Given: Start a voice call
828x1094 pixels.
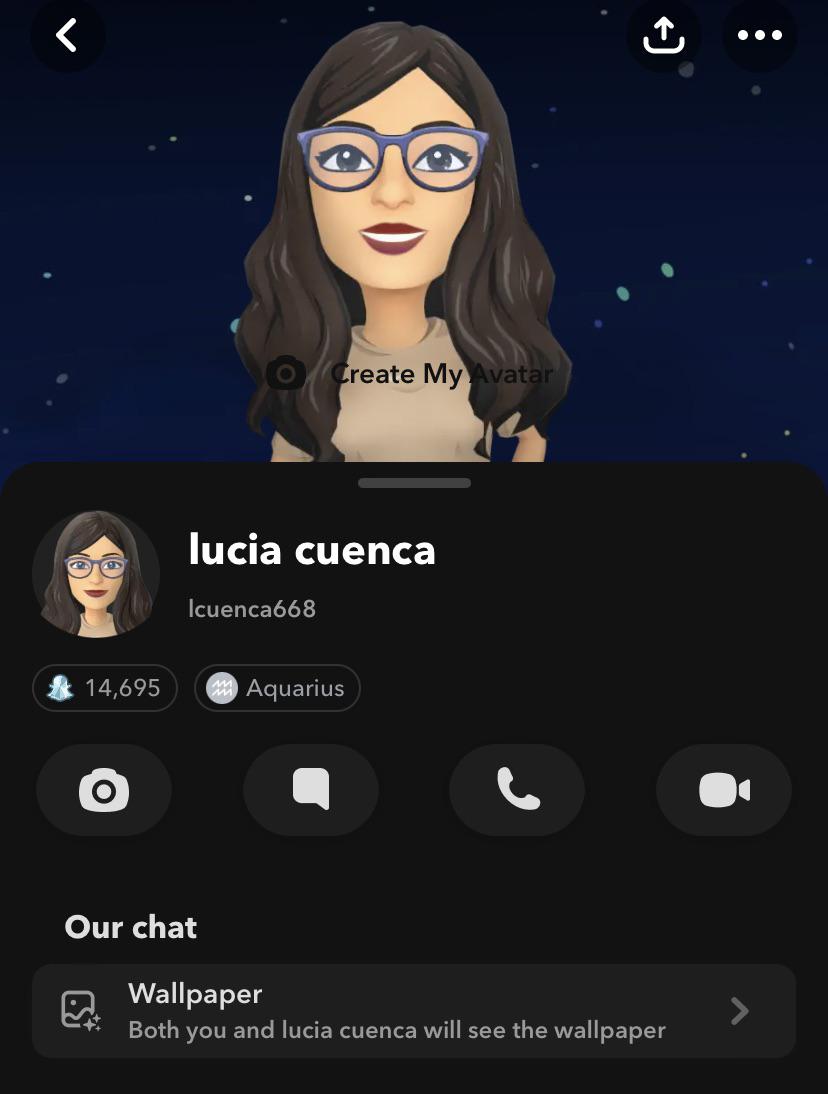Looking at the screenshot, I should pyautogui.click(x=517, y=789).
